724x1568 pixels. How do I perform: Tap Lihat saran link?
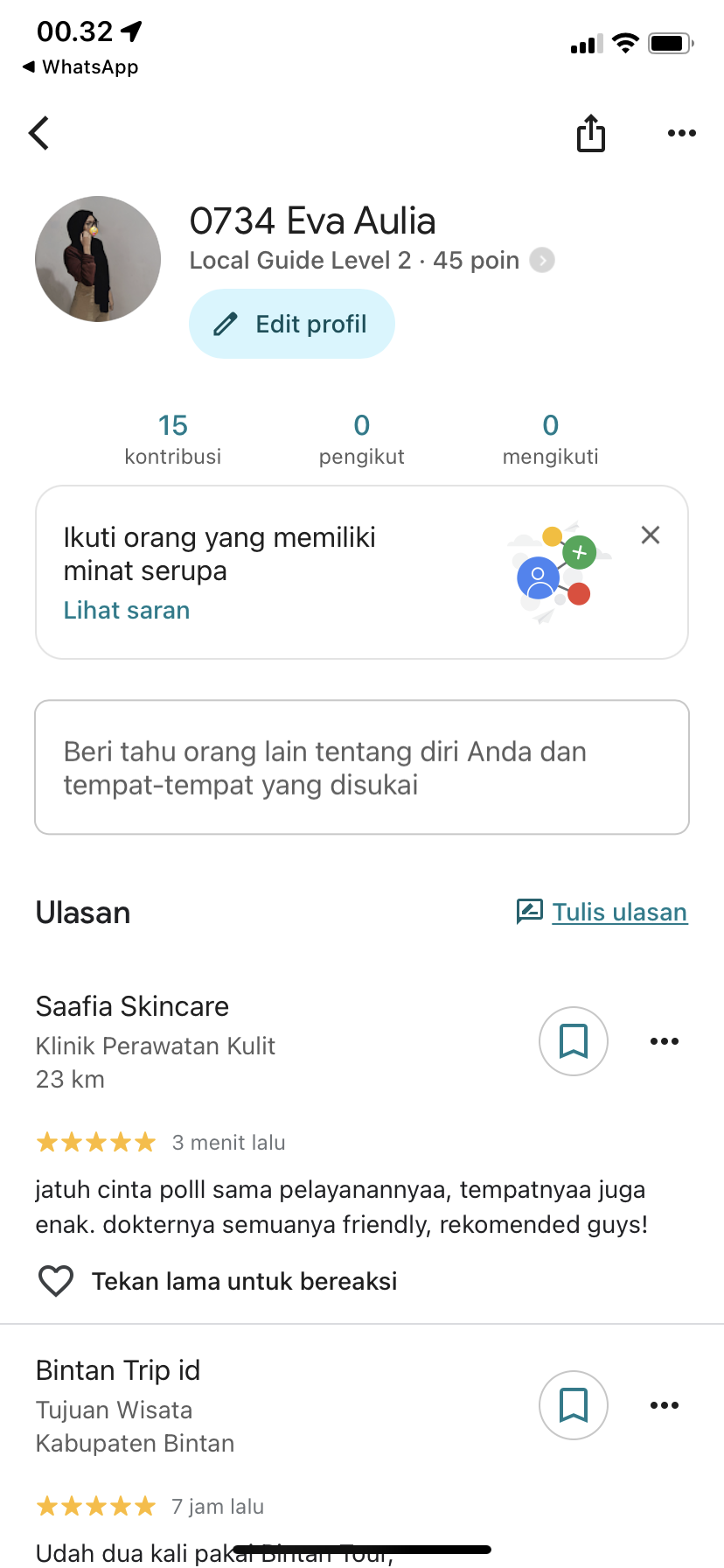pos(127,610)
